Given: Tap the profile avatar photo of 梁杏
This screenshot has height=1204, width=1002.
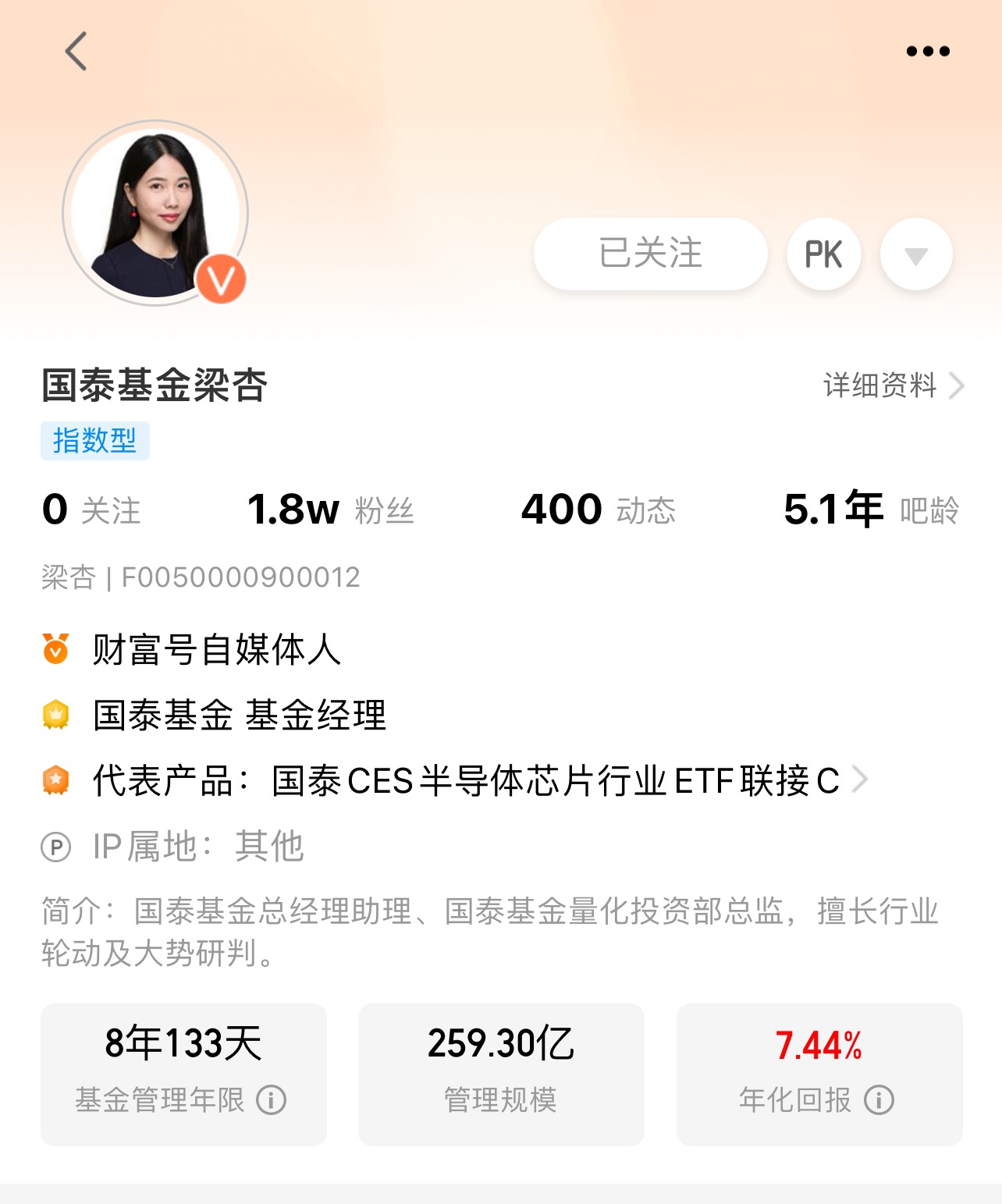Looking at the screenshot, I should [x=154, y=209].
